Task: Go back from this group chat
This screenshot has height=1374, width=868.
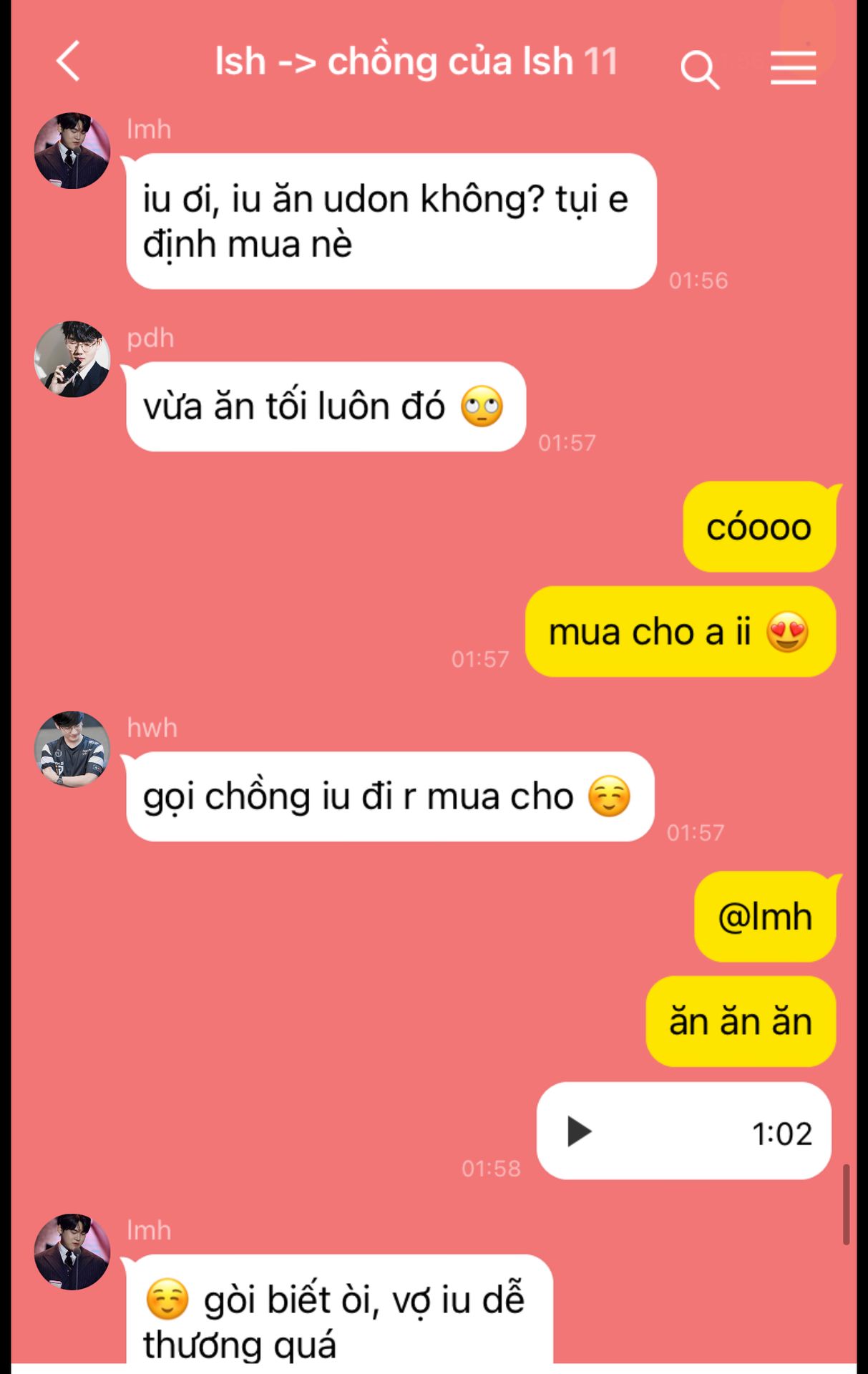Action: [x=69, y=62]
